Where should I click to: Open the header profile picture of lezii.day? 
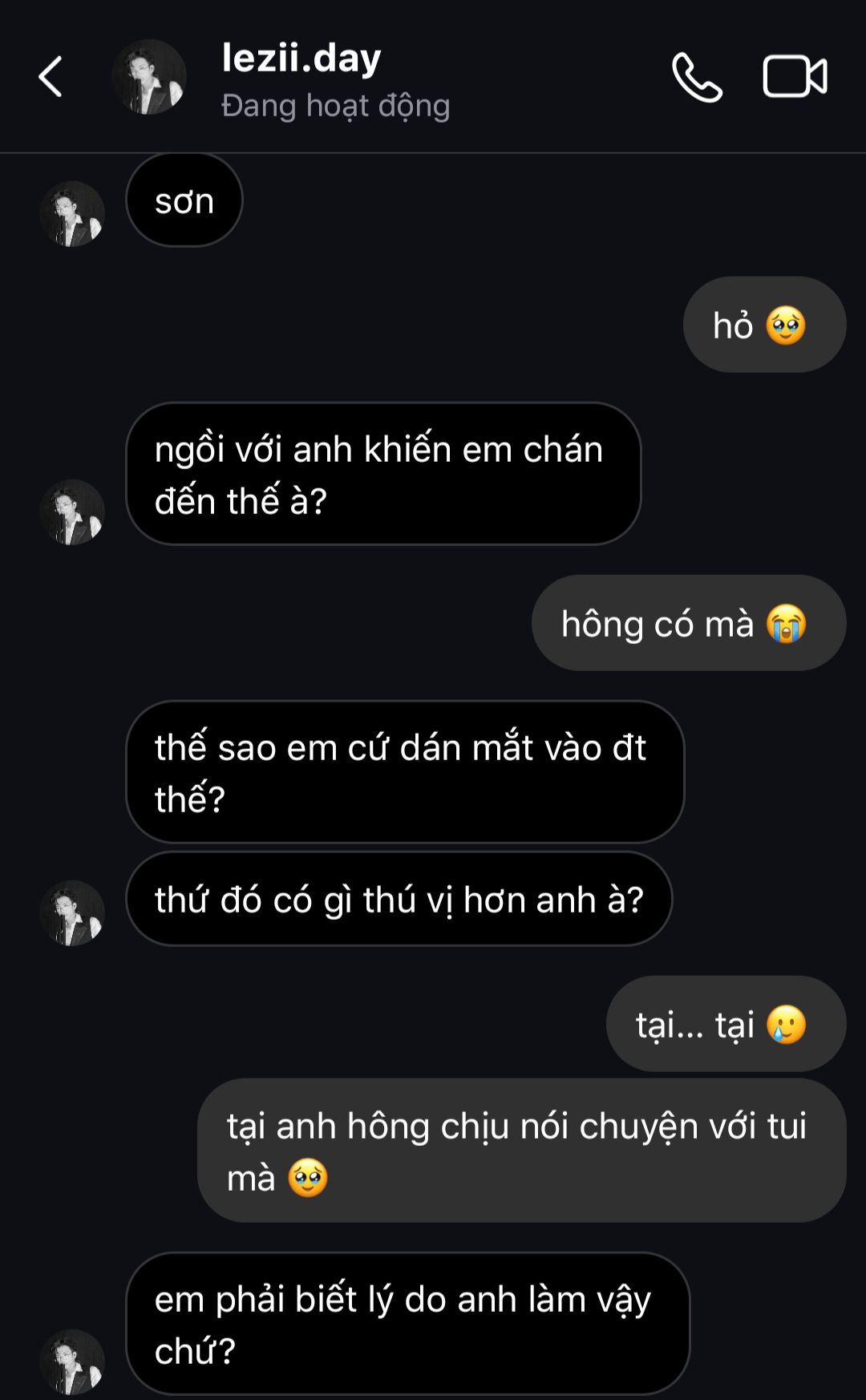click(149, 77)
